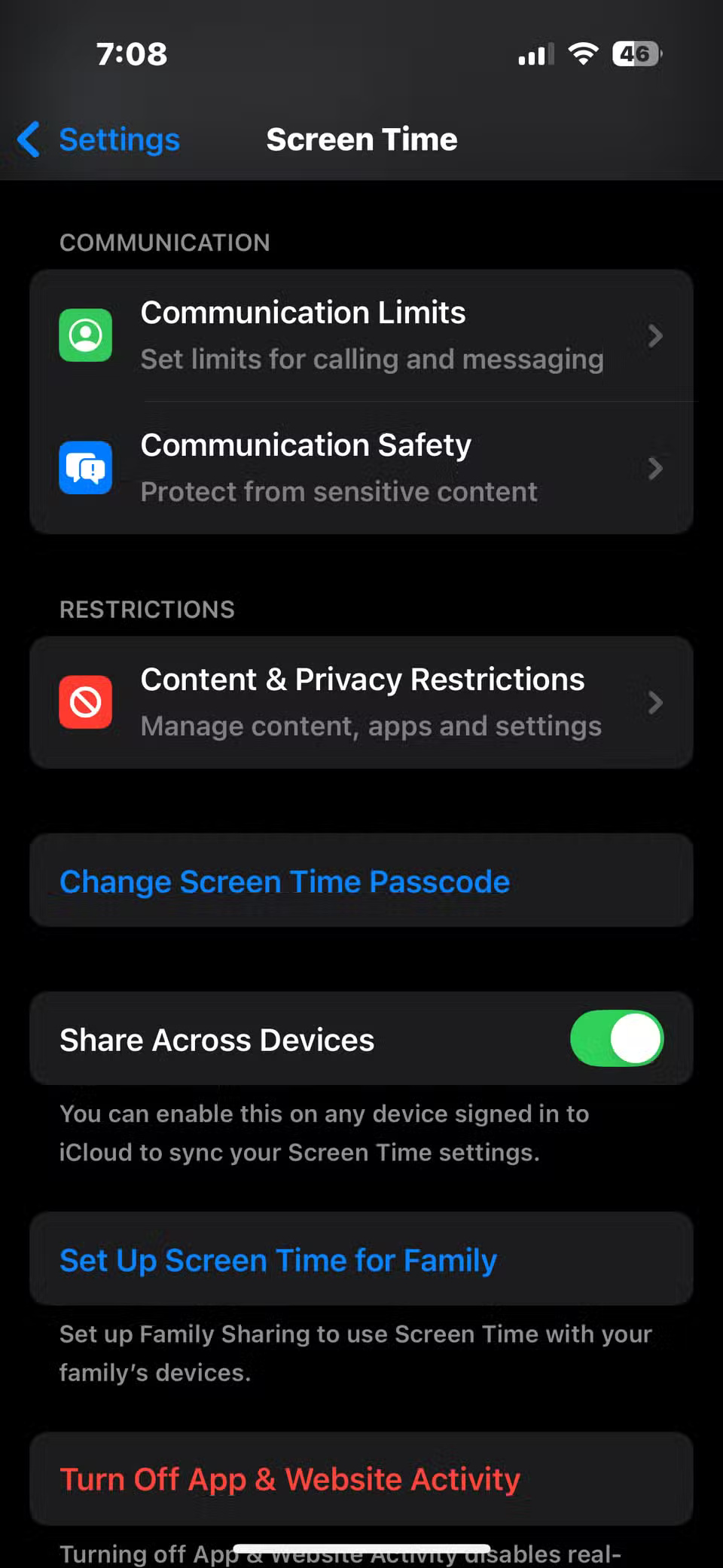Go back to Settings
The image size is (723, 1568).
click(x=99, y=139)
